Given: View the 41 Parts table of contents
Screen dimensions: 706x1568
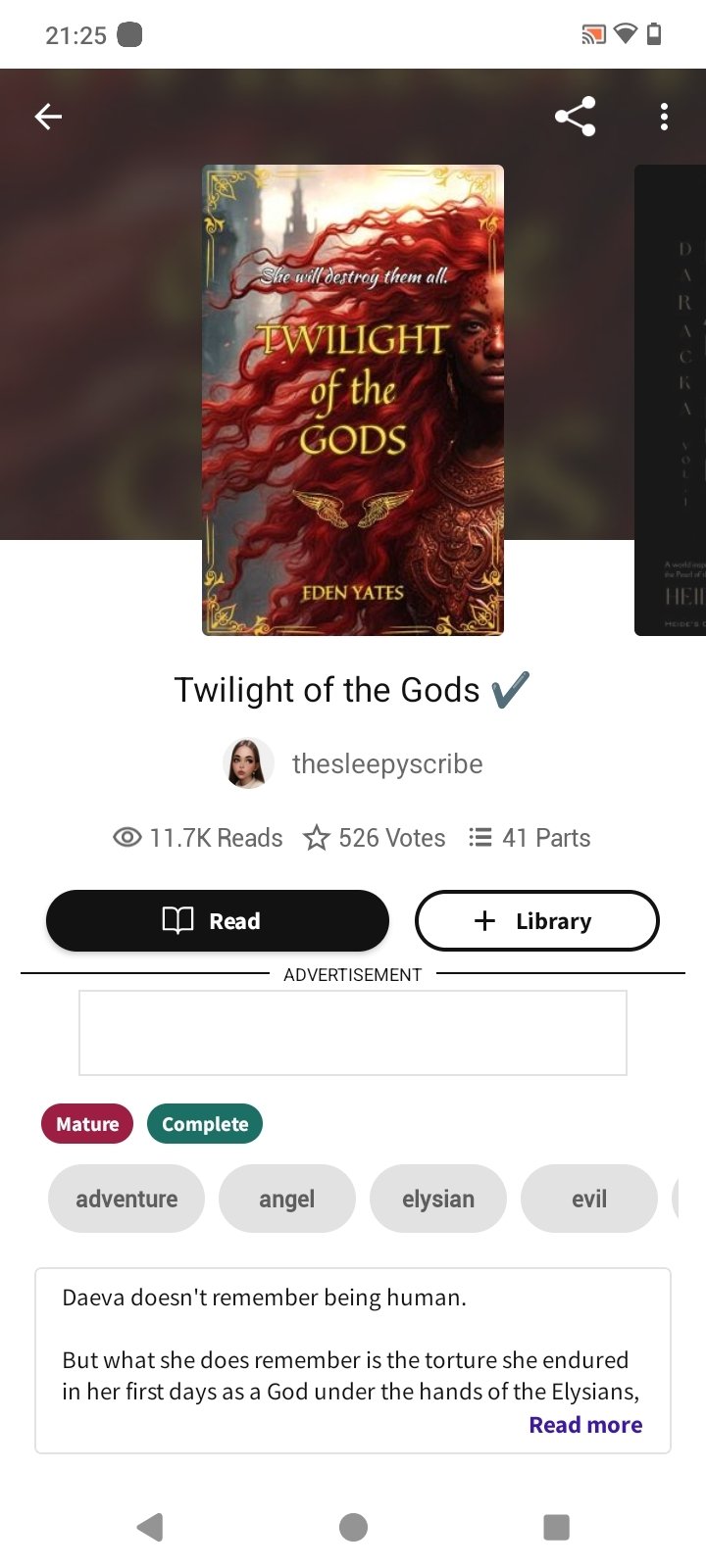Looking at the screenshot, I should 529,838.
